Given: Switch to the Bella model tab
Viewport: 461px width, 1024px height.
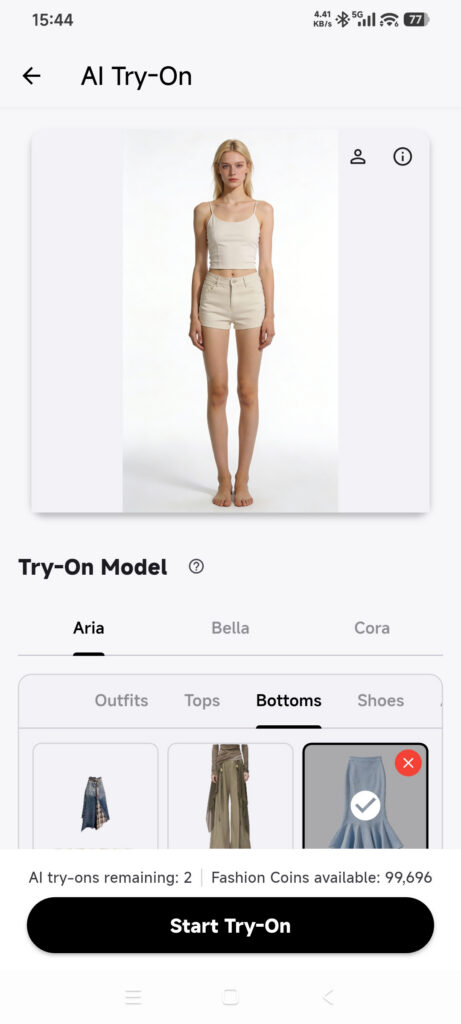Looking at the screenshot, I should point(230,628).
